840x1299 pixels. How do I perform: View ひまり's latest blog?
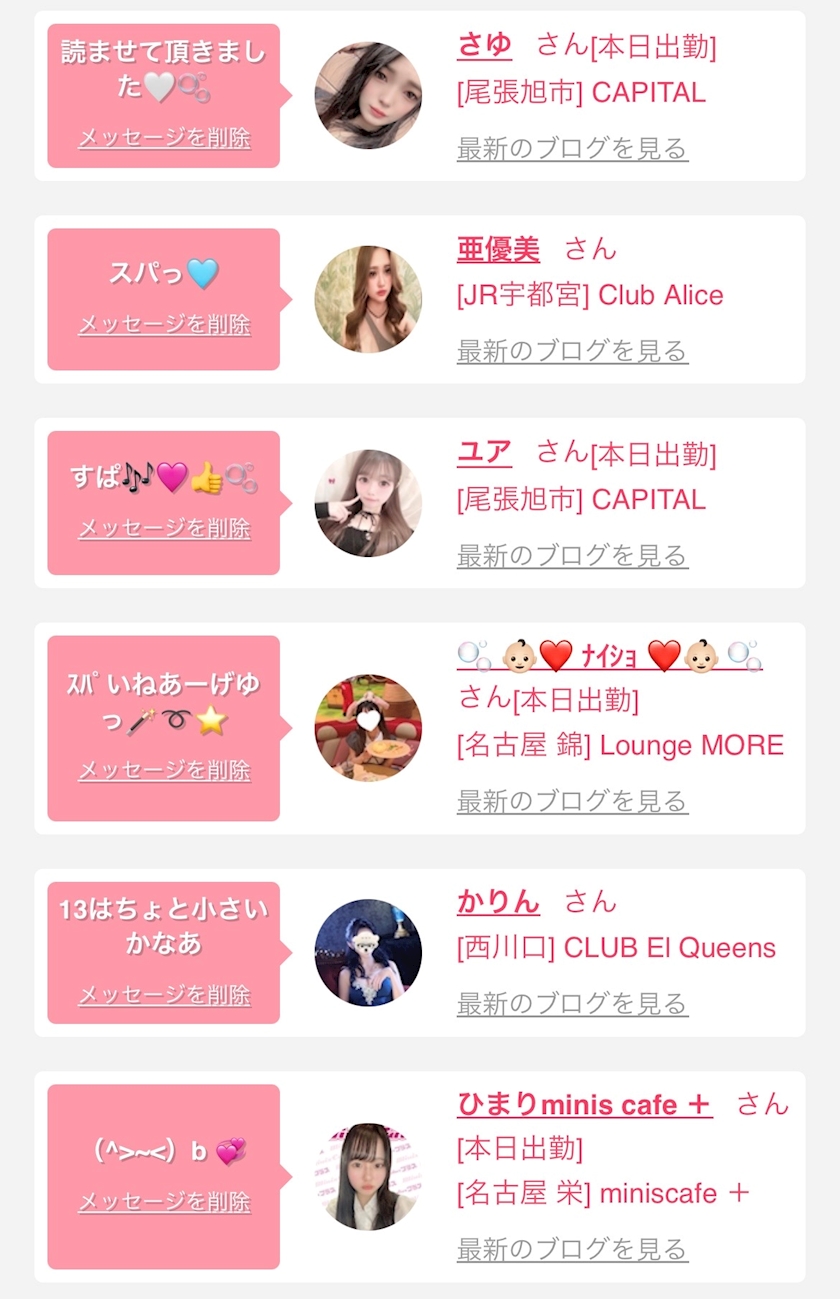(x=572, y=1249)
